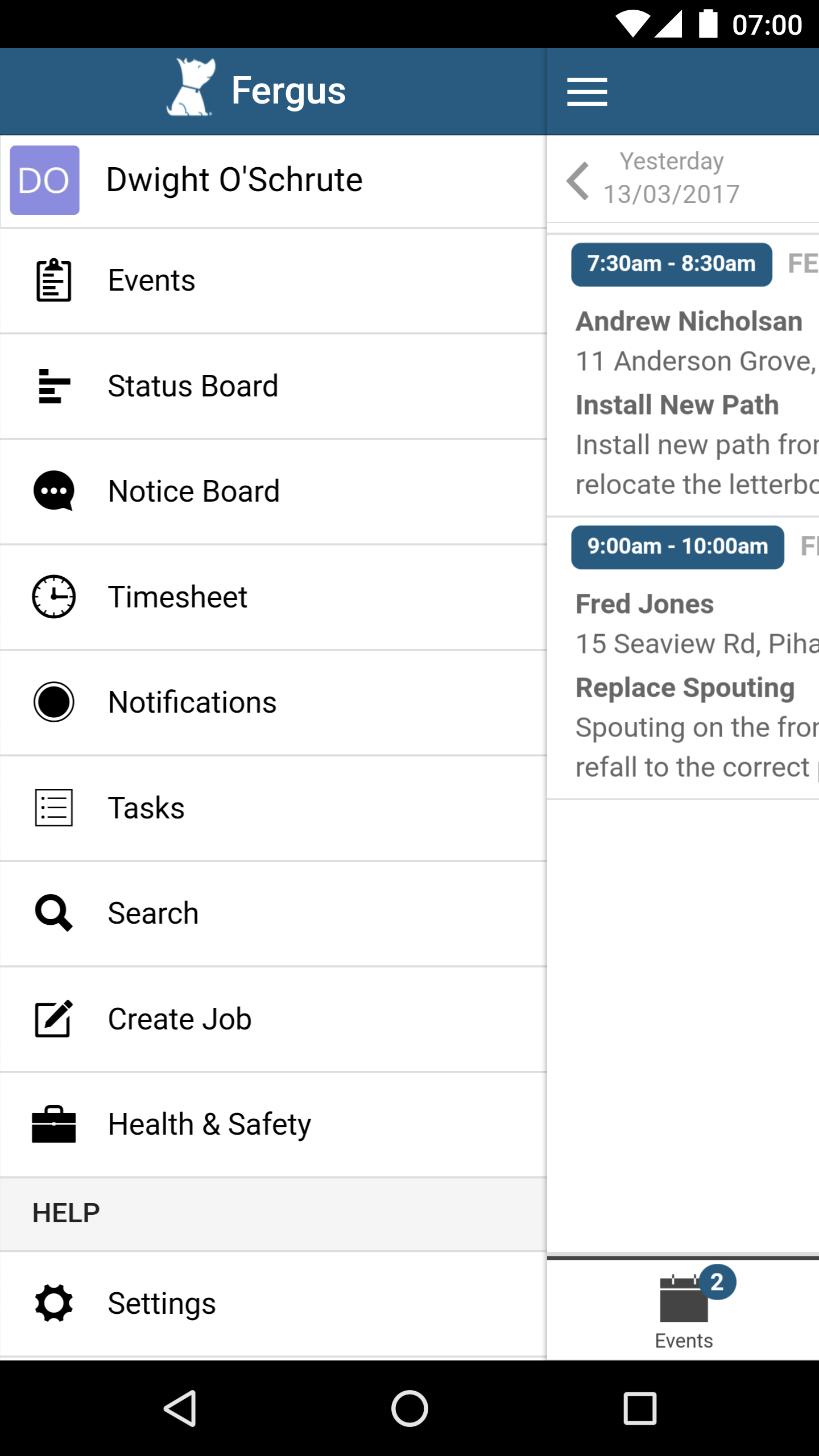Tap the system back button
Screen dimensions: 819x1456
pyautogui.click(x=180, y=1408)
